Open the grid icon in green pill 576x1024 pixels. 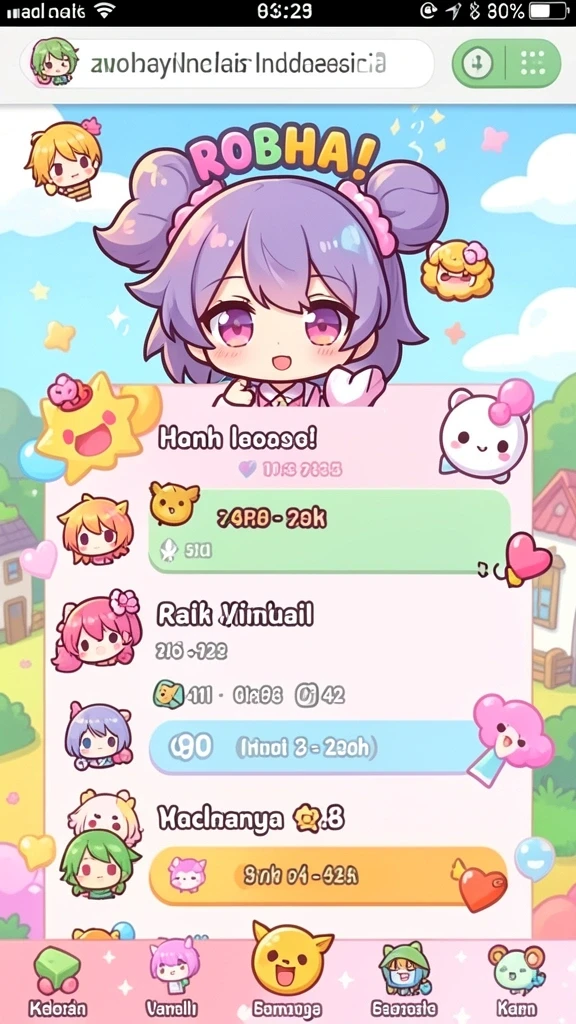point(533,63)
